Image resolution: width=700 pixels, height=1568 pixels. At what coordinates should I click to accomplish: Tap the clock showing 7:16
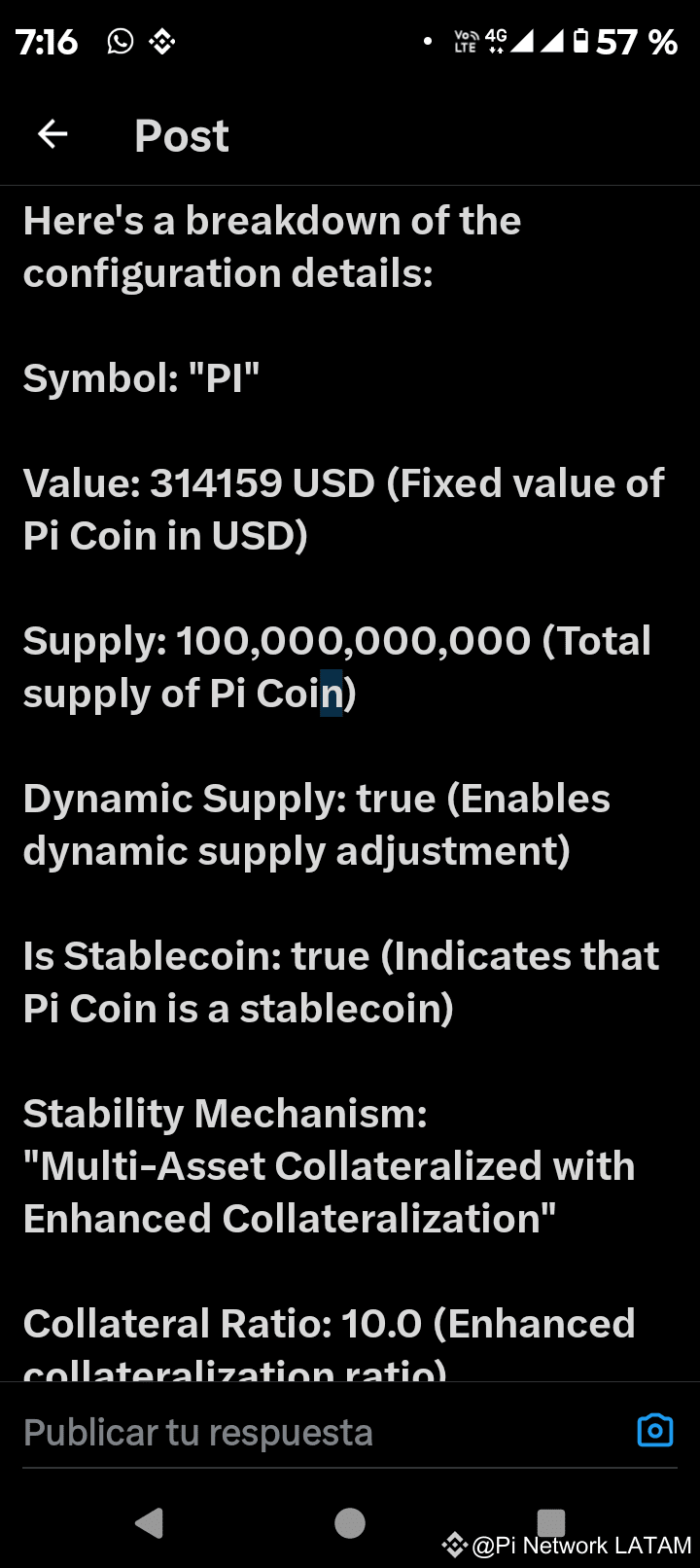pos(46,41)
